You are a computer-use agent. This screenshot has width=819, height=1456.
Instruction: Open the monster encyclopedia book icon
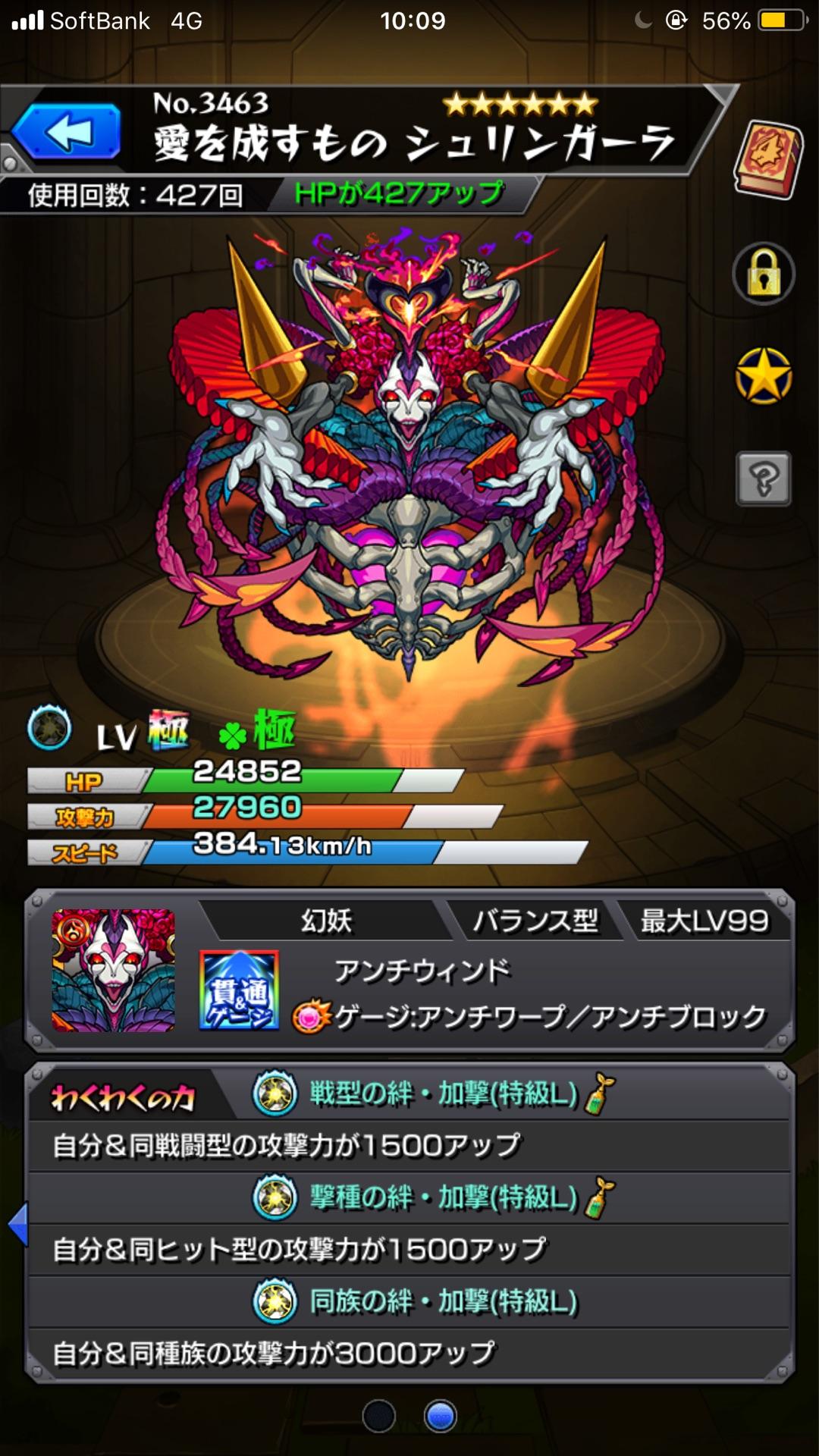[767, 159]
